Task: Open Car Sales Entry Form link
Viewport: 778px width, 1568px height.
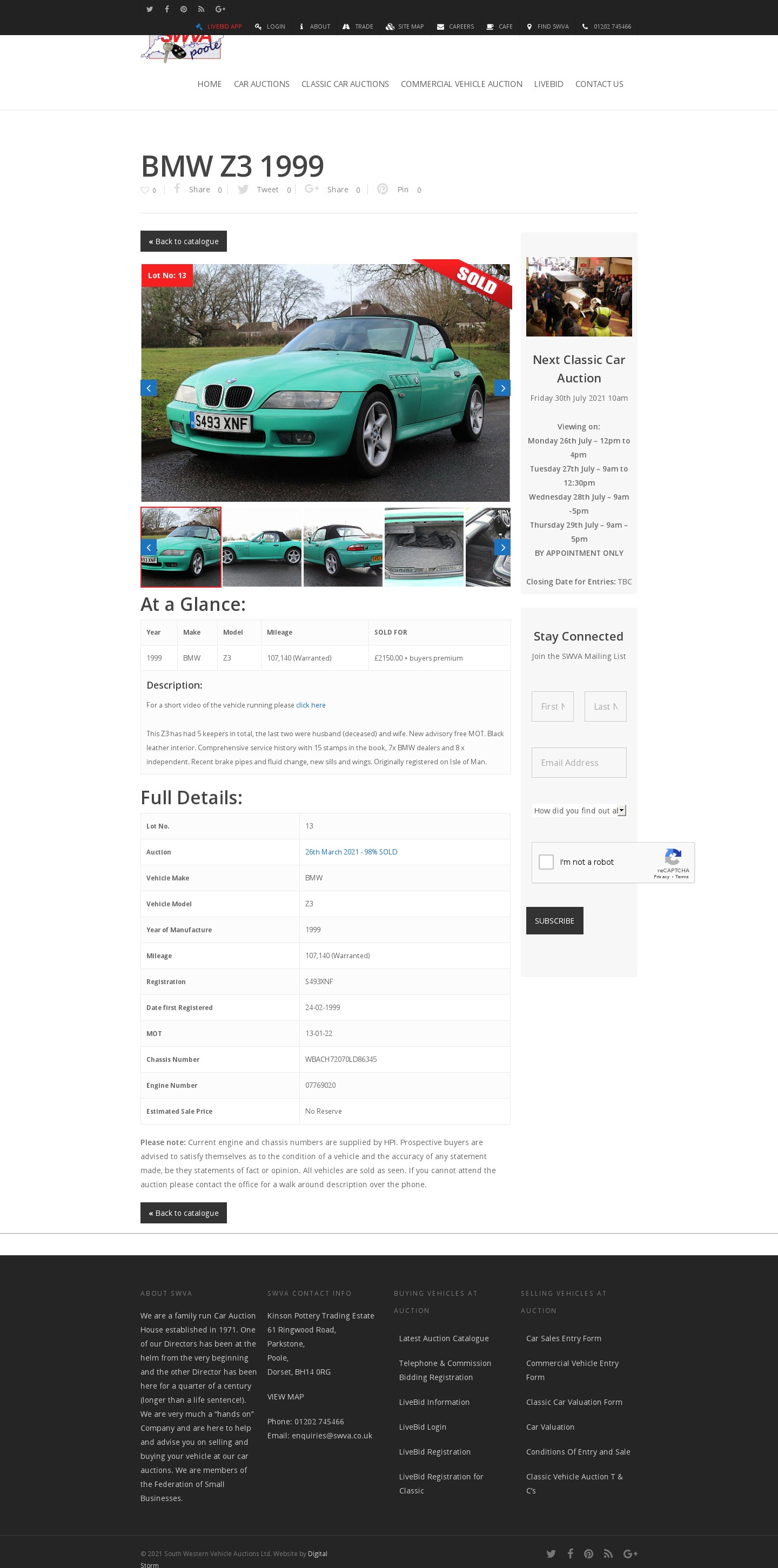Action: (563, 1338)
